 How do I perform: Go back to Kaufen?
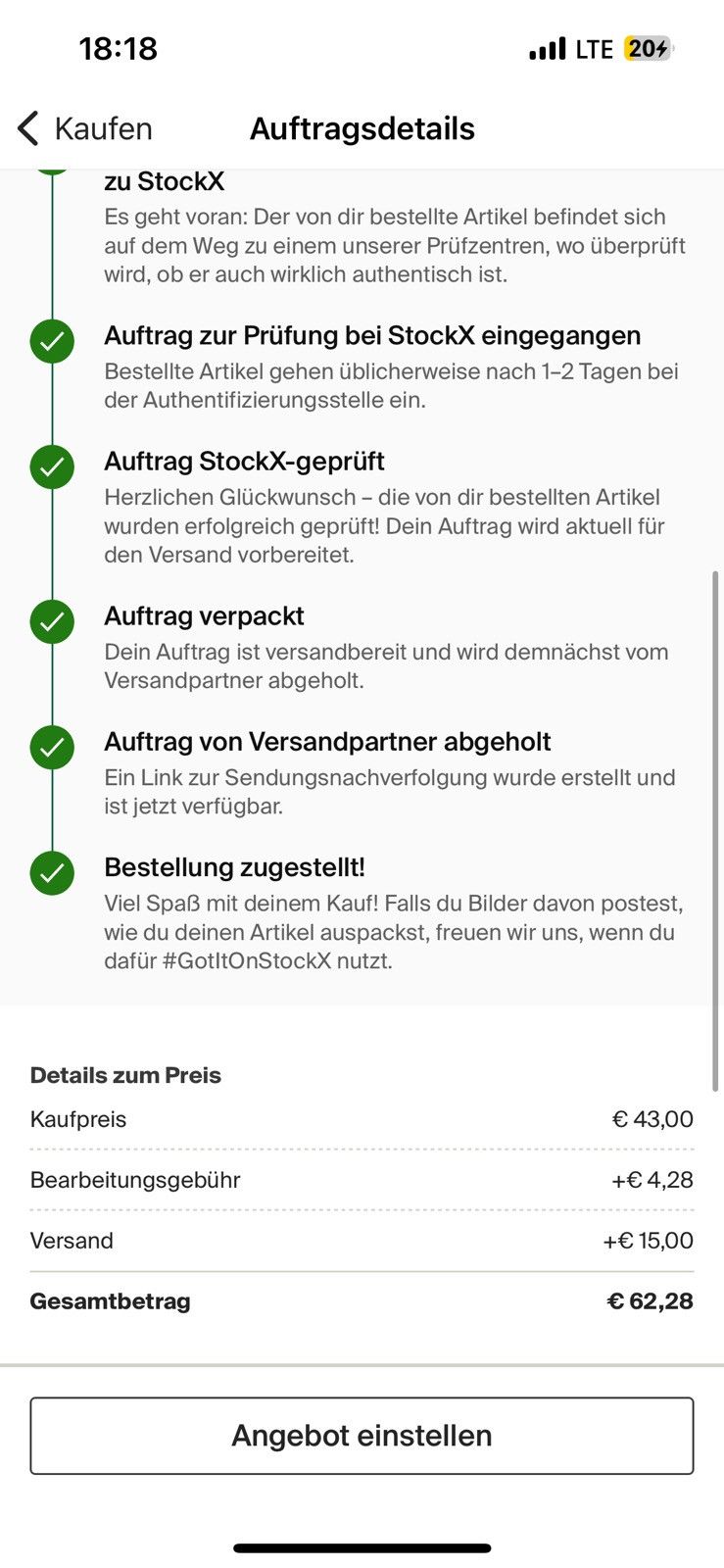pos(85,128)
